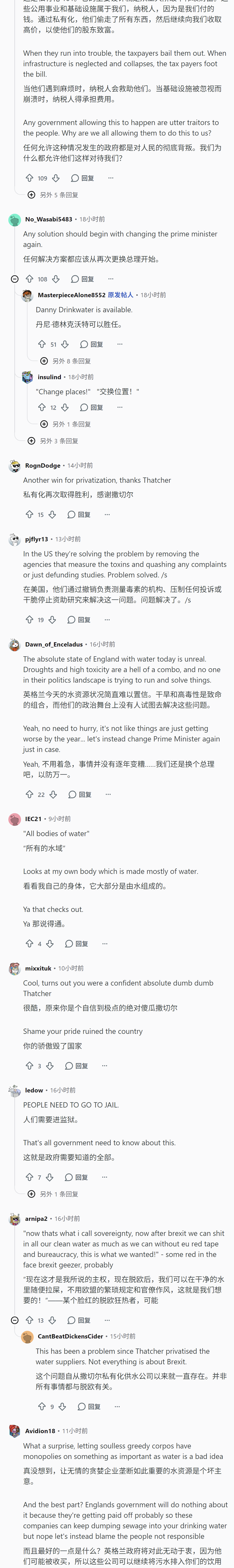The image size is (234, 1568).
Task: Downvote insulind's comment
Action: [x=64, y=407]
